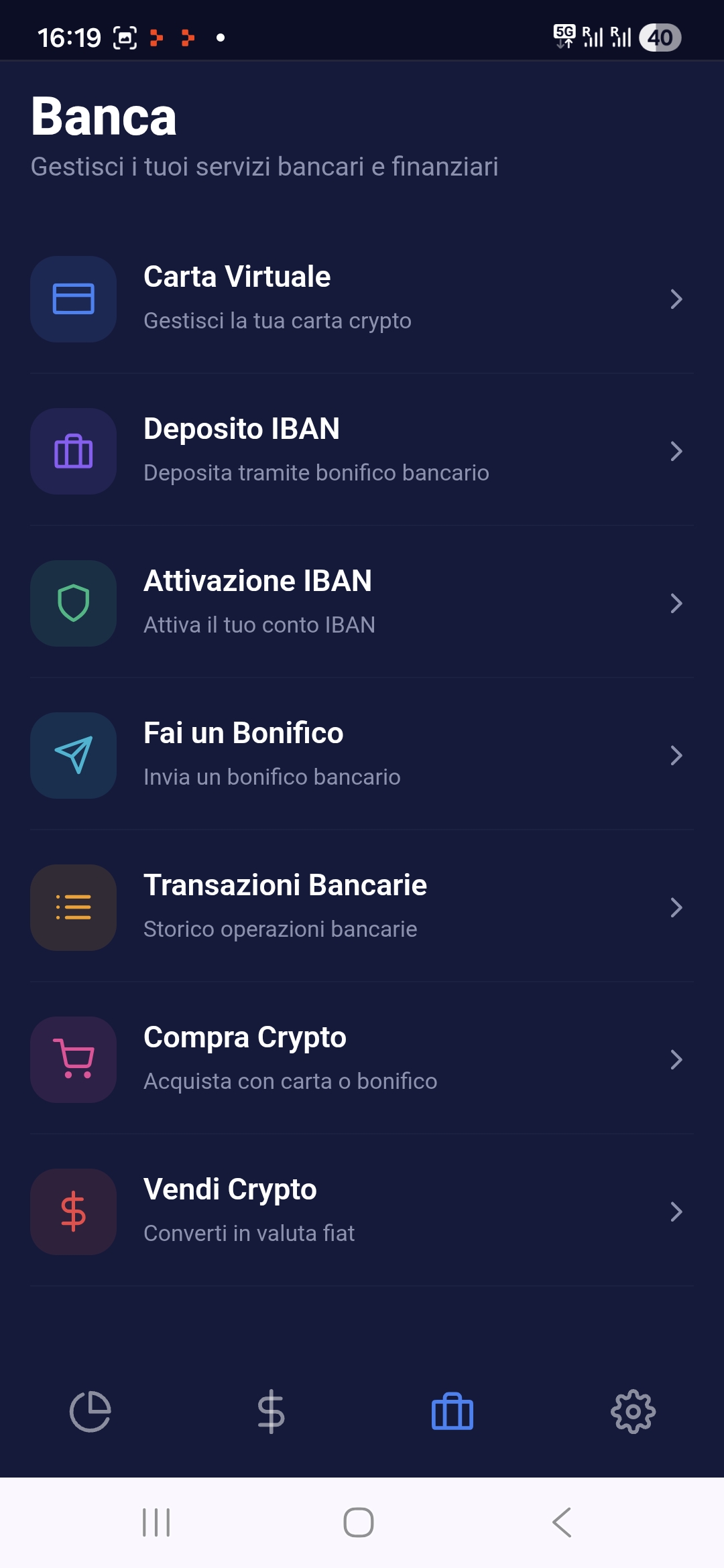This screenshot has width=724, height=1568.
Task: Expand Vendi Crypto using the right arrow
Action: point(676,1212)
